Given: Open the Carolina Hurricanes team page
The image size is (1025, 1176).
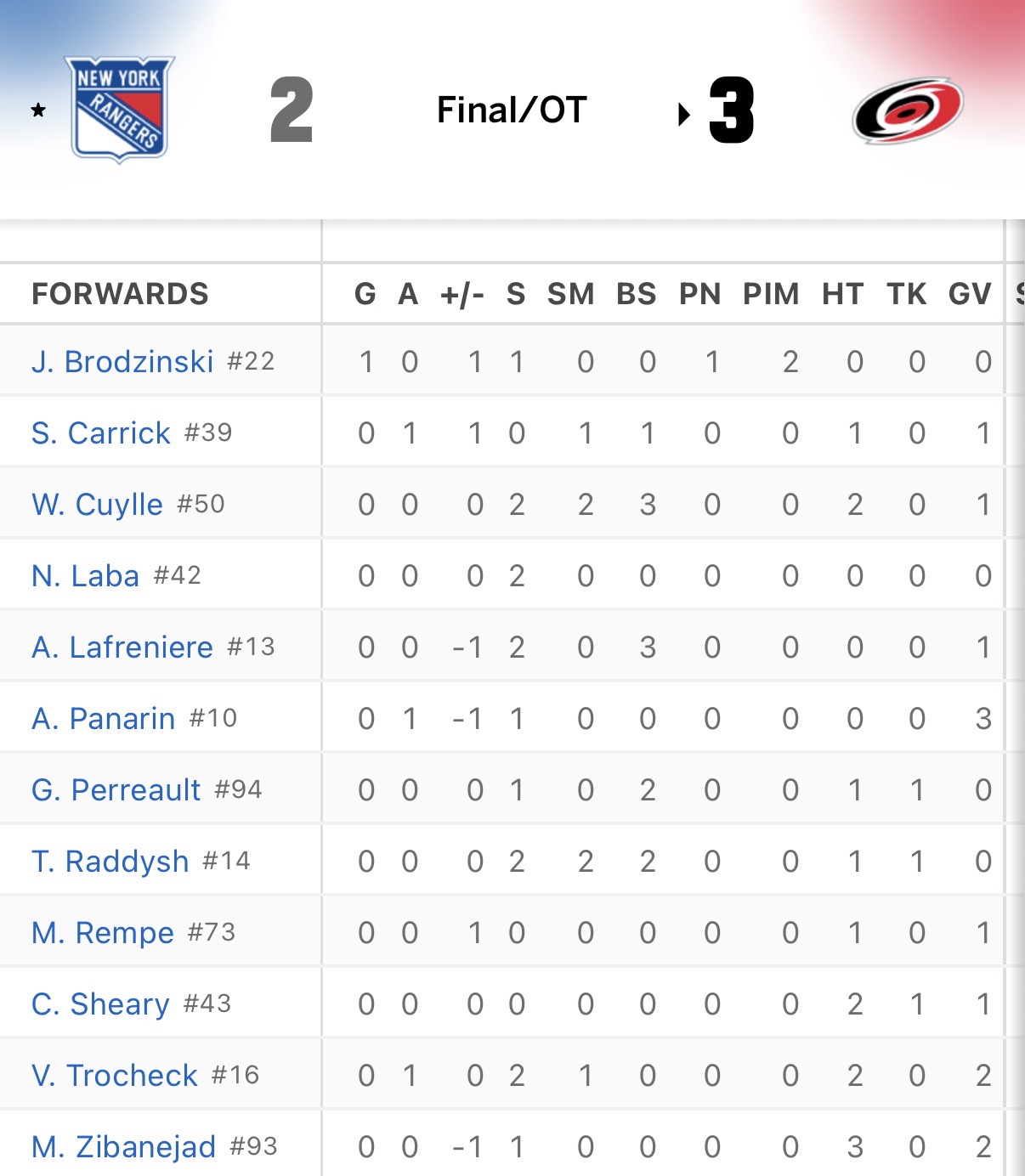Looking at the screenshot, I should (x=907, y=110).
